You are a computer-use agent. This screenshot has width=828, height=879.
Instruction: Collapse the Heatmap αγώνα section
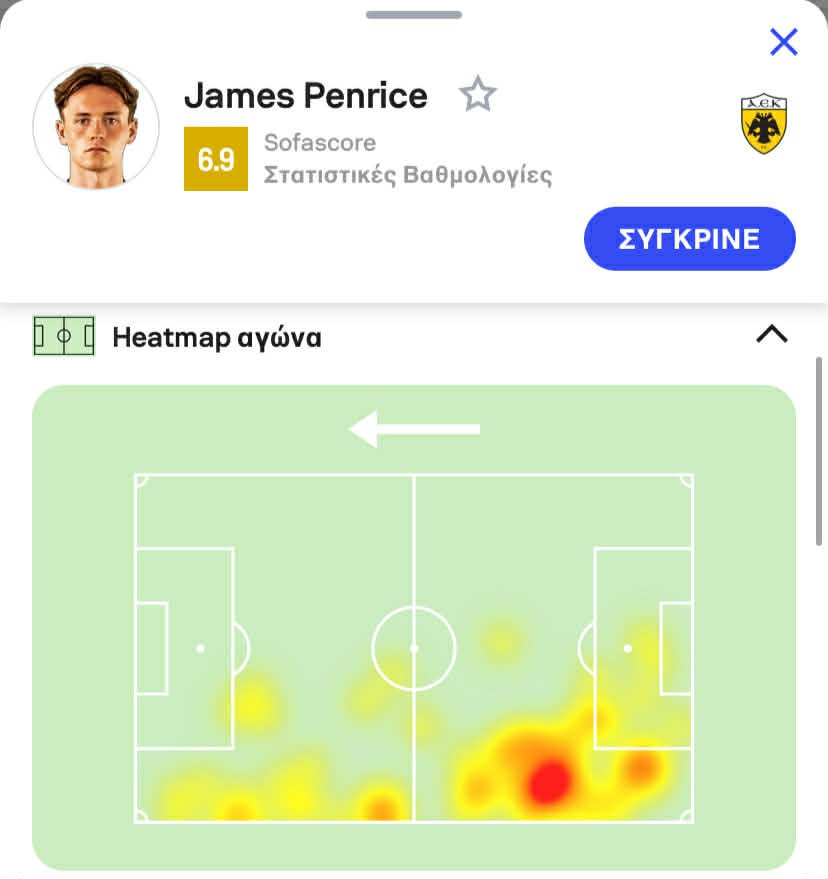(771, 335)
